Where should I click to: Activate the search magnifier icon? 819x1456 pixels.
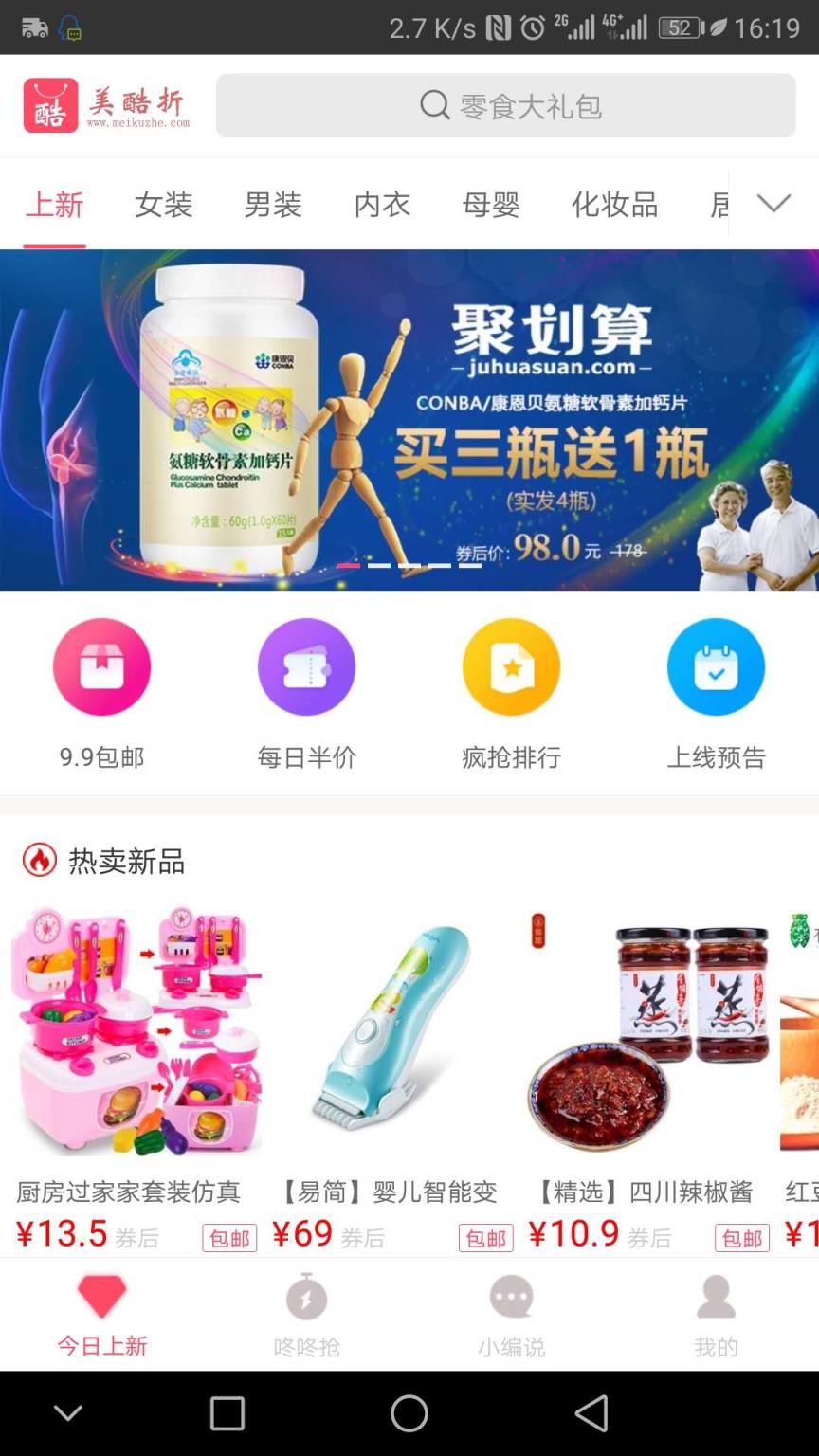click(434, 105)
